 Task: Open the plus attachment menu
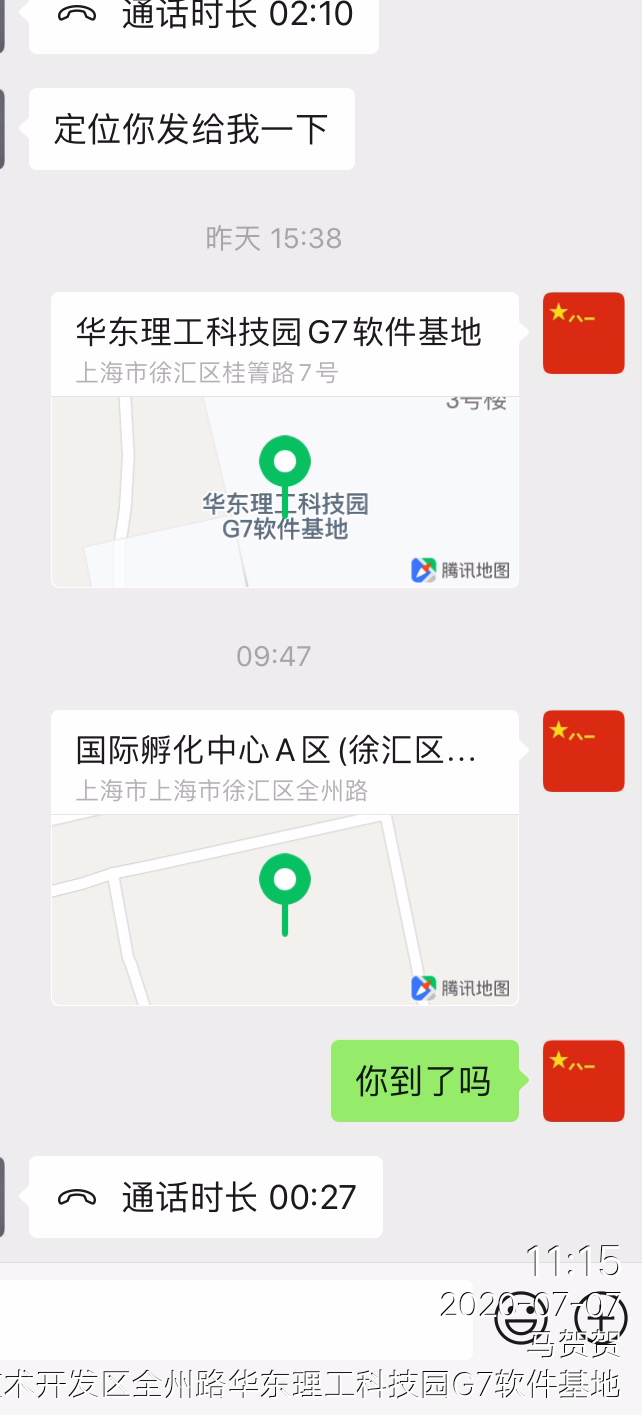(x=602, y=1319)
